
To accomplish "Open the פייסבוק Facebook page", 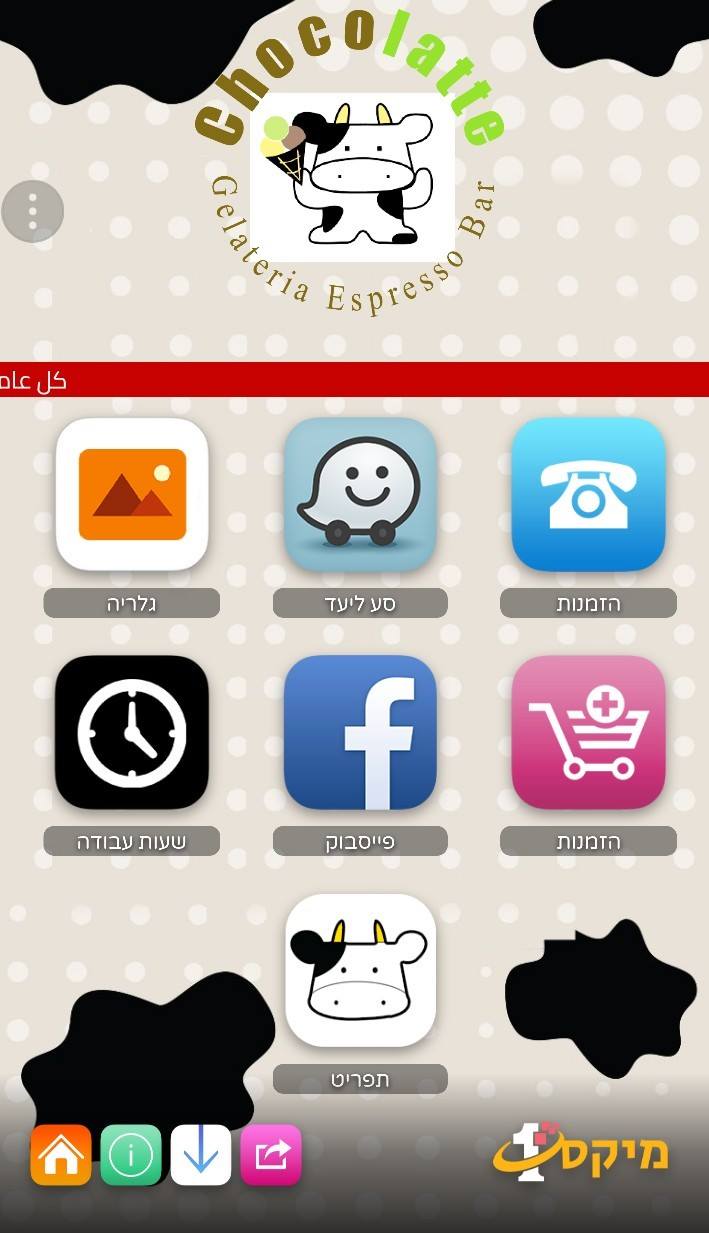I will point(360,732).
